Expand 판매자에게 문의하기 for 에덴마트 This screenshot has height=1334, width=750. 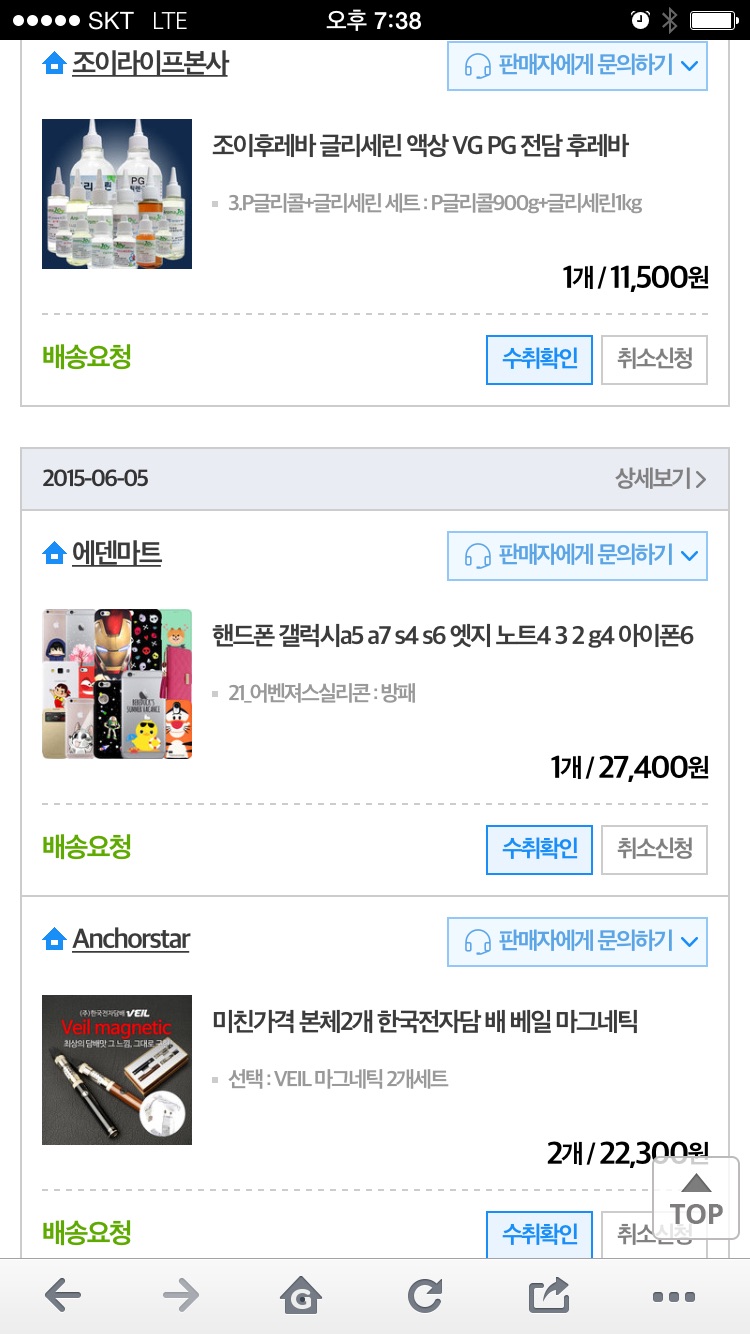tap(577, 555)
